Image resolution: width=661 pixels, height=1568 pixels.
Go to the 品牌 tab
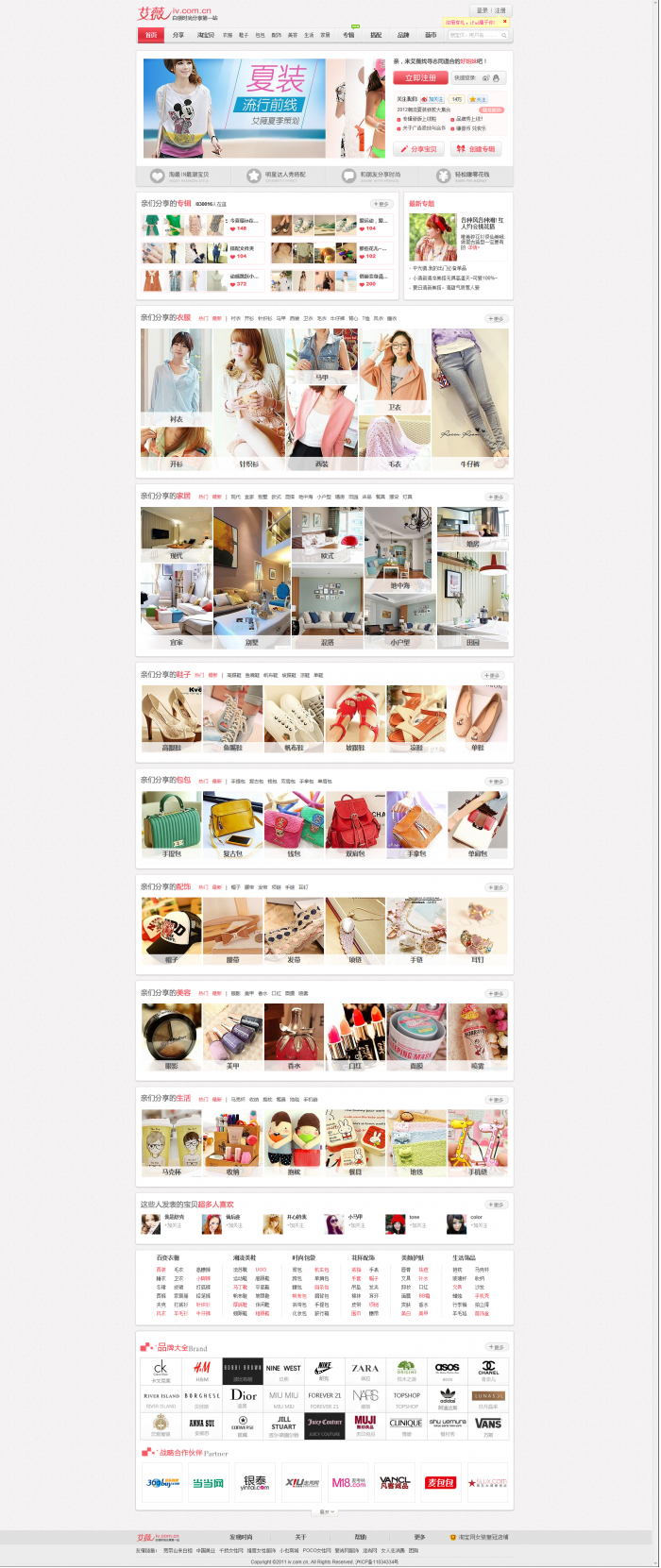pyautogui.click(x=403, y=35)
